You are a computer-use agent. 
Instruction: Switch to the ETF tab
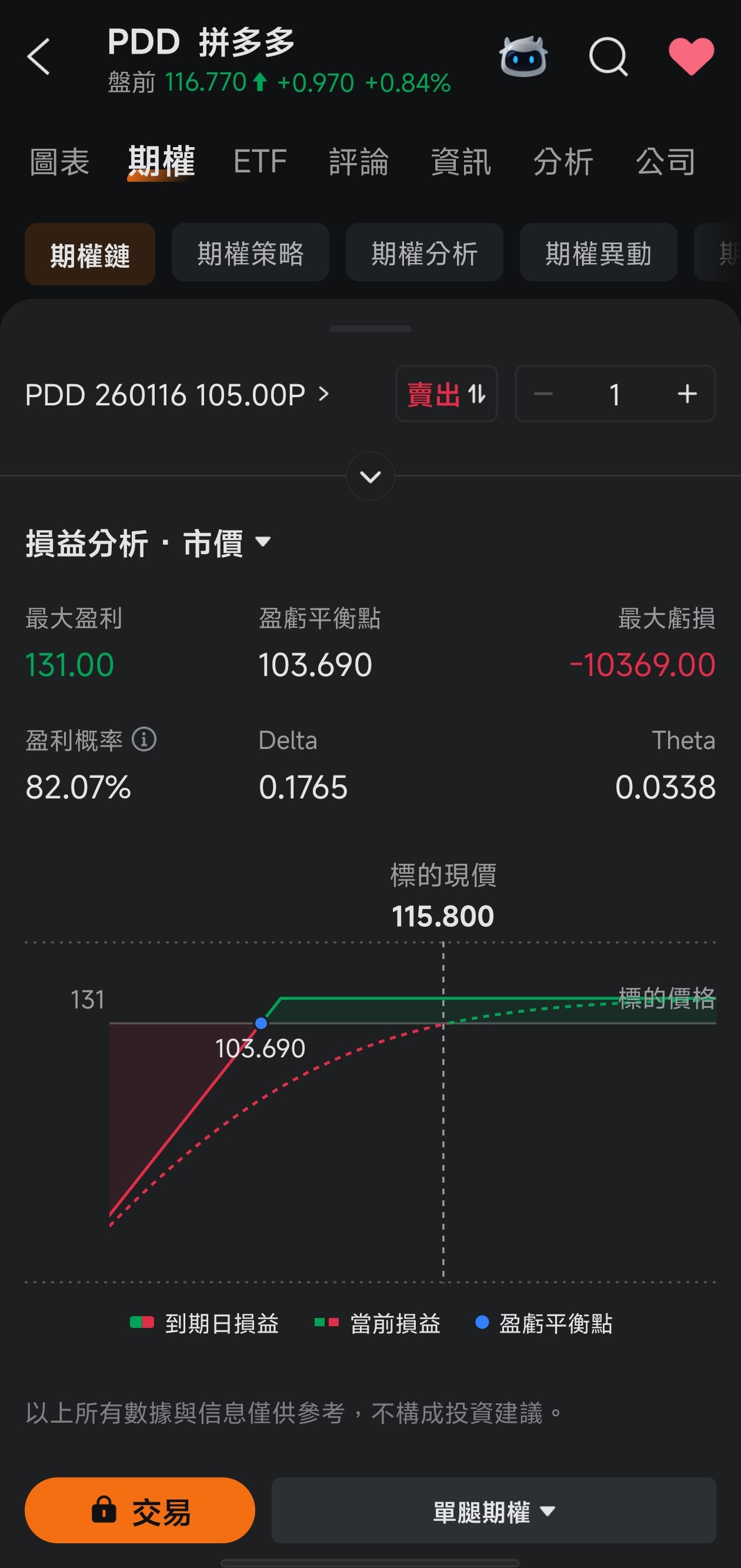[261, 161]
